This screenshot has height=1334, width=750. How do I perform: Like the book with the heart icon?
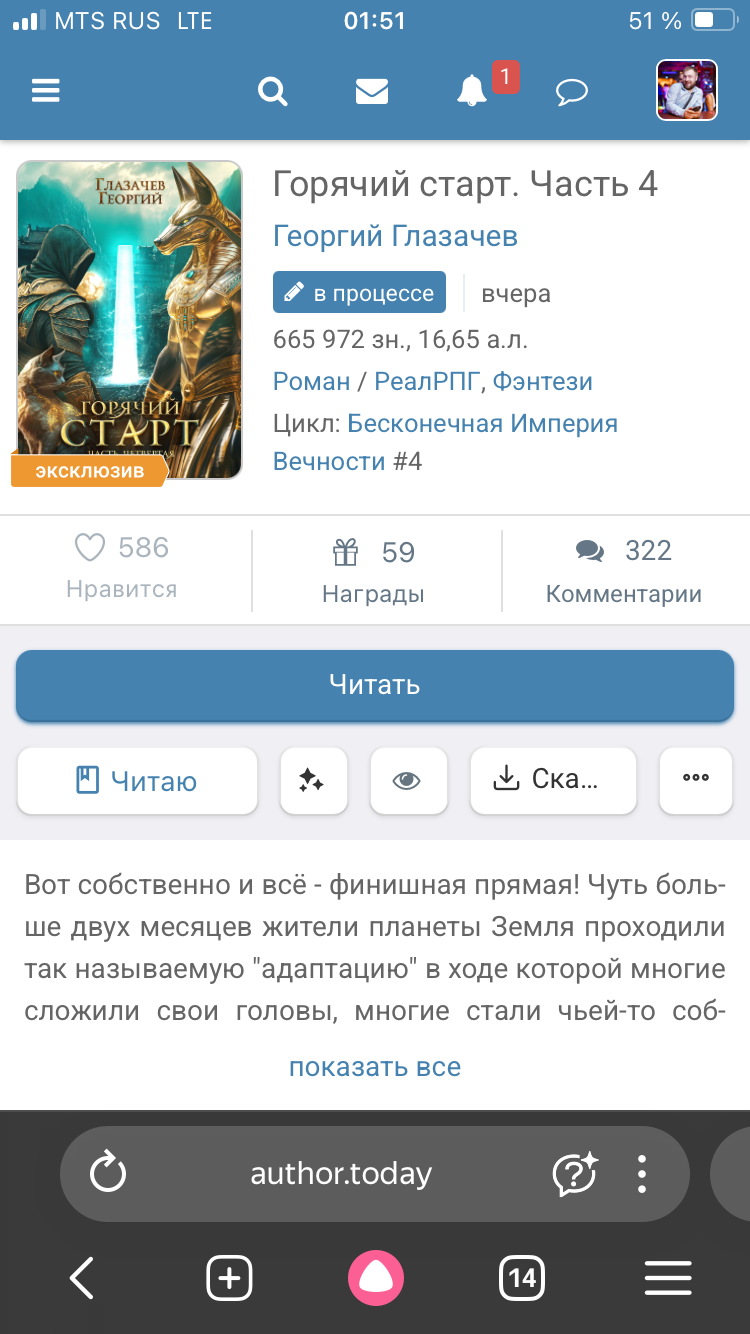point(91,548)
